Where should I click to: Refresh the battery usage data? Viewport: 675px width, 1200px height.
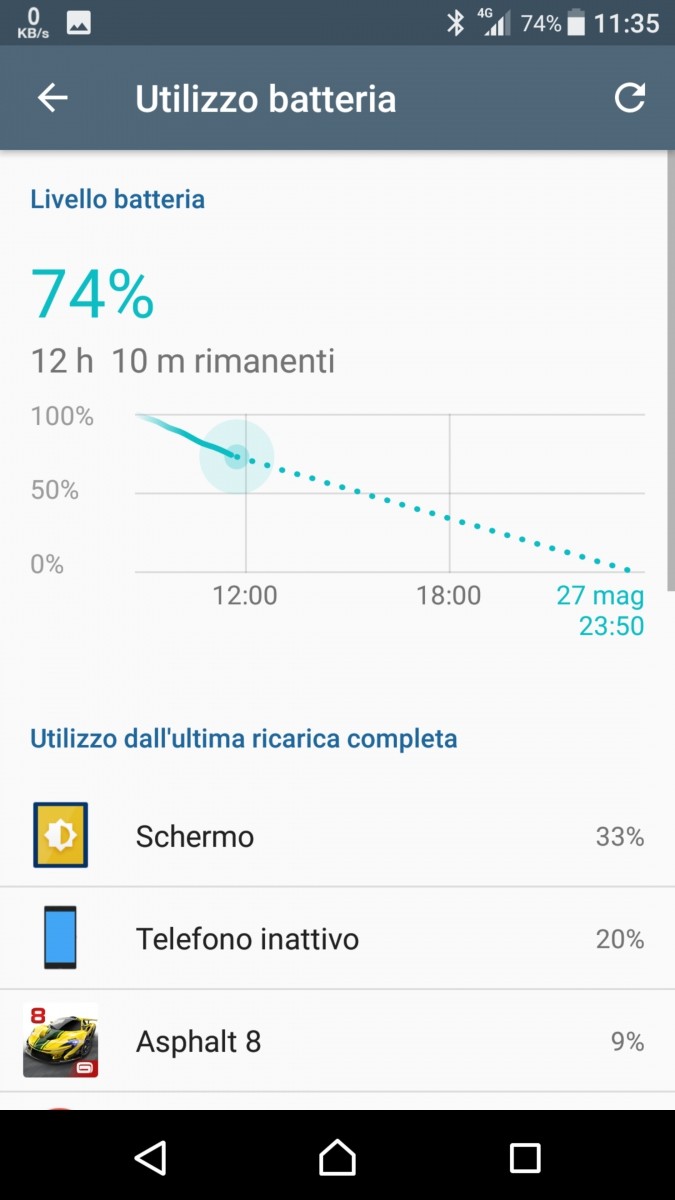[x=629, y=98]
